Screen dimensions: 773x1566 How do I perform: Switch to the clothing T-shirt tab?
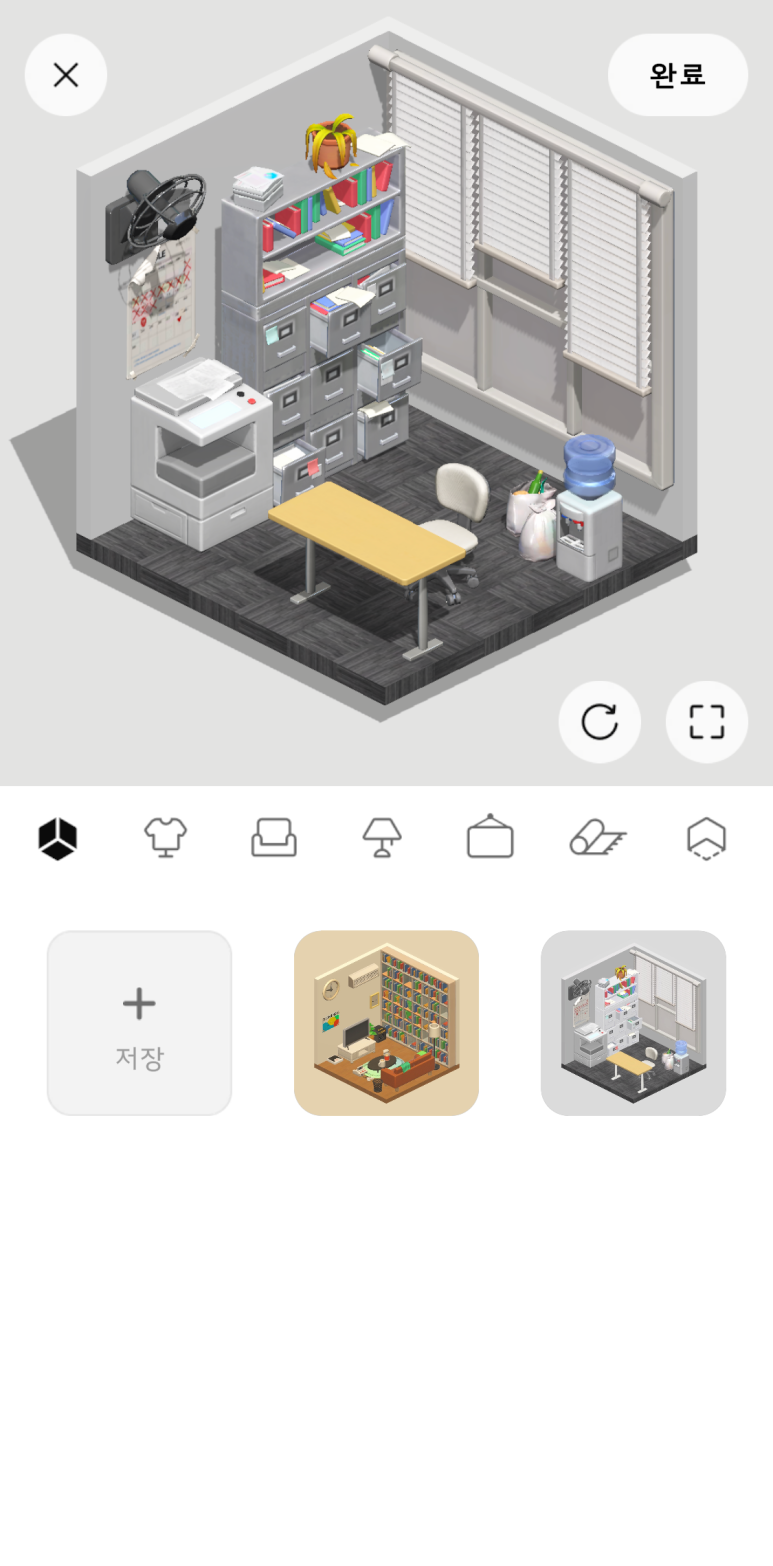(165, 838)
